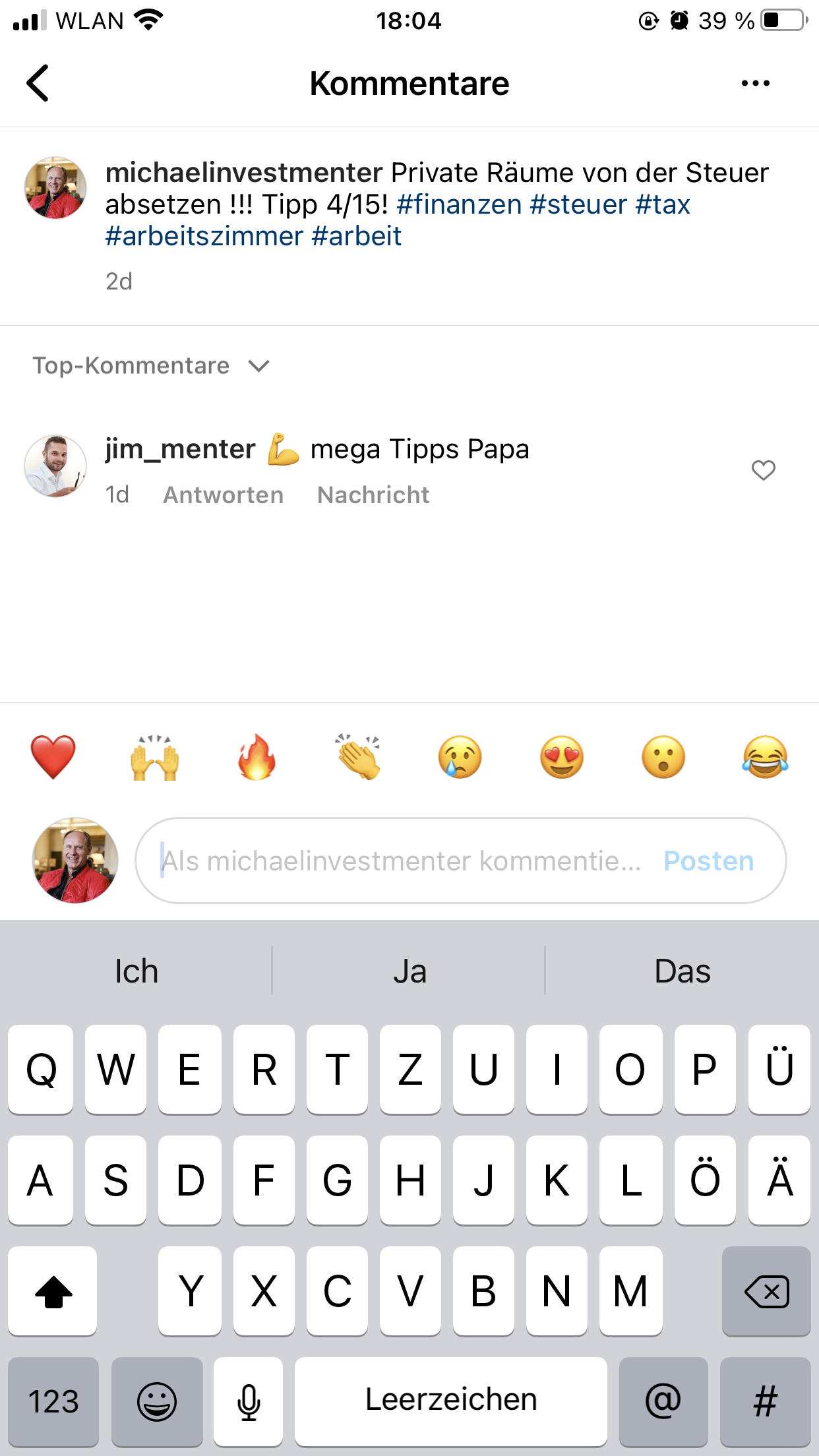Tap the microphone dictation key
Screen dimensions: 819x1456
pos(249,1401)
